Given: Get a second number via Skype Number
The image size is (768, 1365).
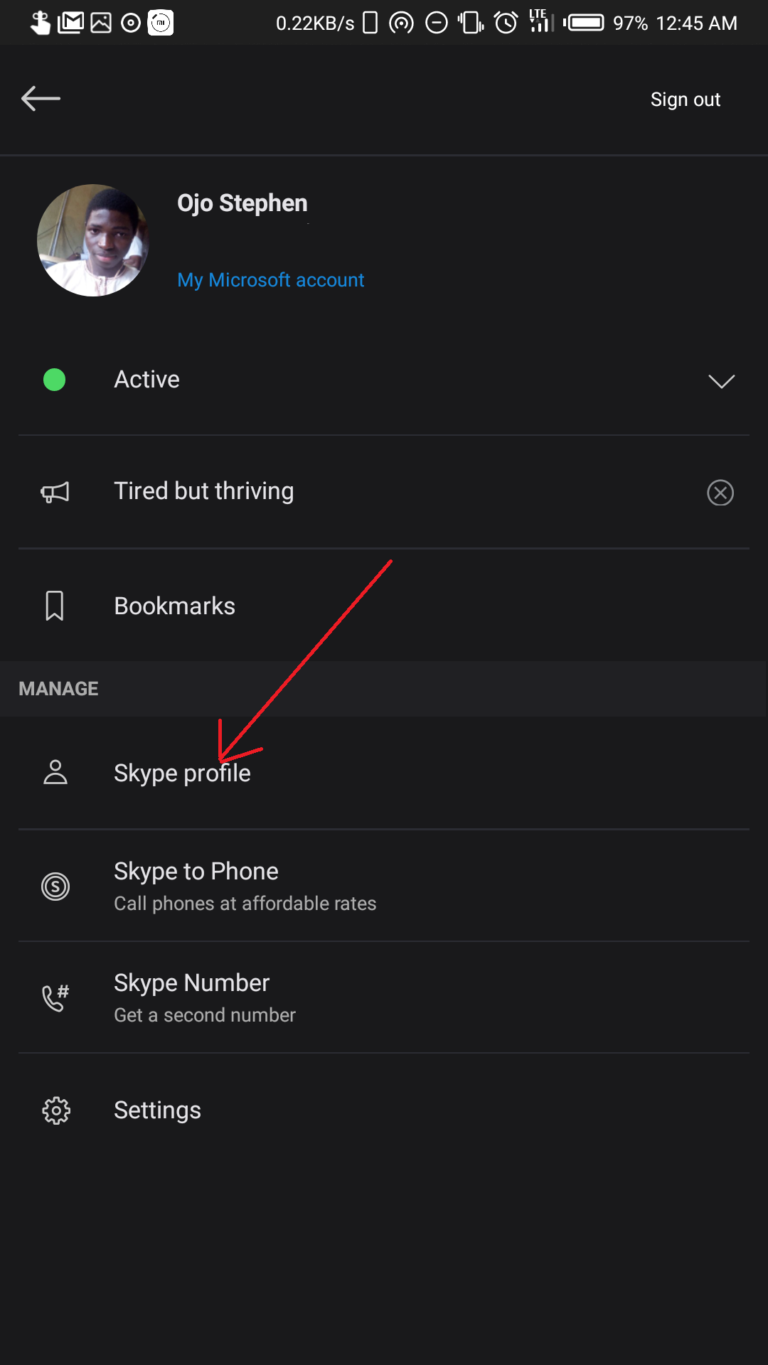Looking at the screenshot, I should [x=384, y=997].
